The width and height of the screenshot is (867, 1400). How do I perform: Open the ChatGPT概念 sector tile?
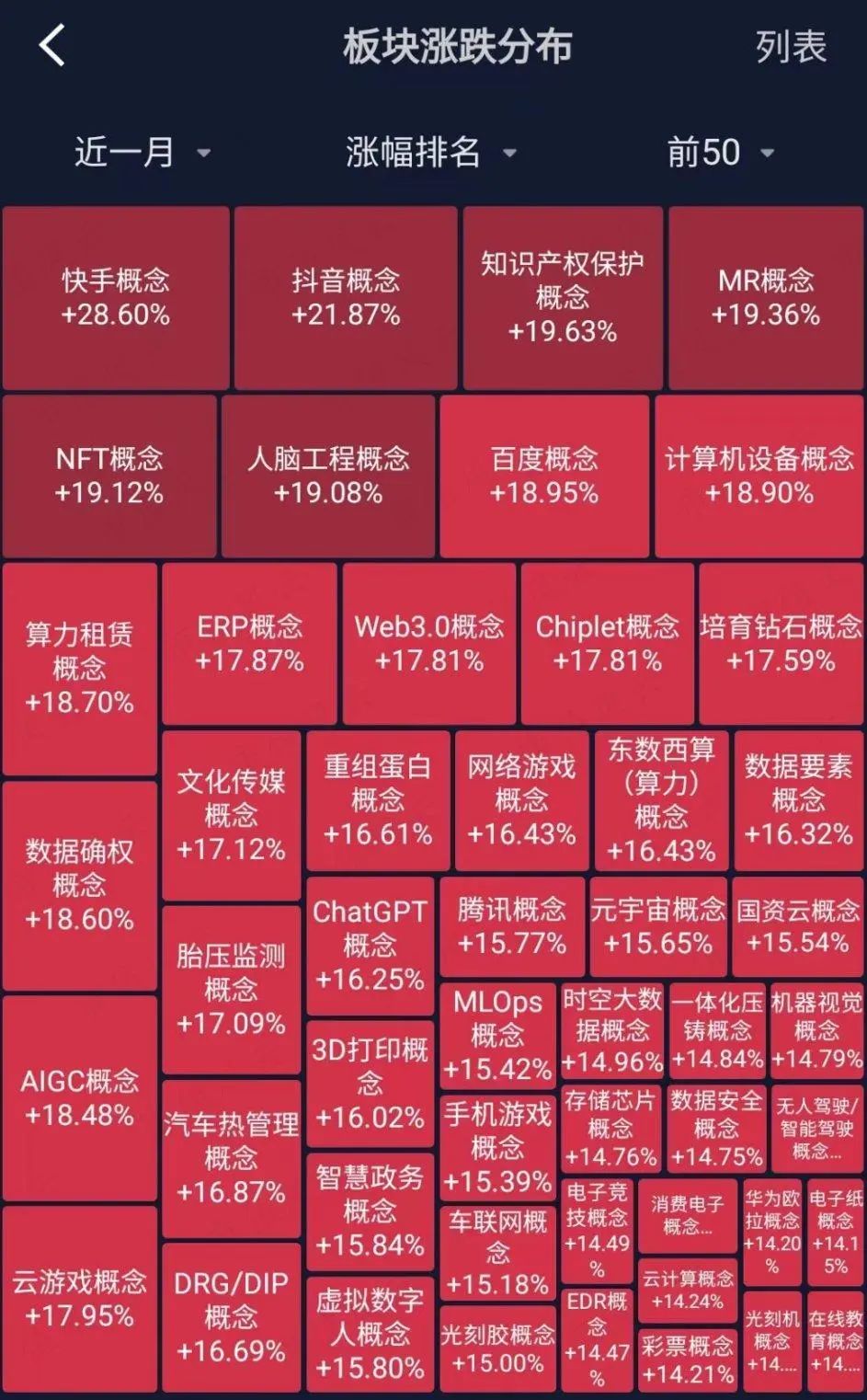pyautogui.click(x=370, y=945)
